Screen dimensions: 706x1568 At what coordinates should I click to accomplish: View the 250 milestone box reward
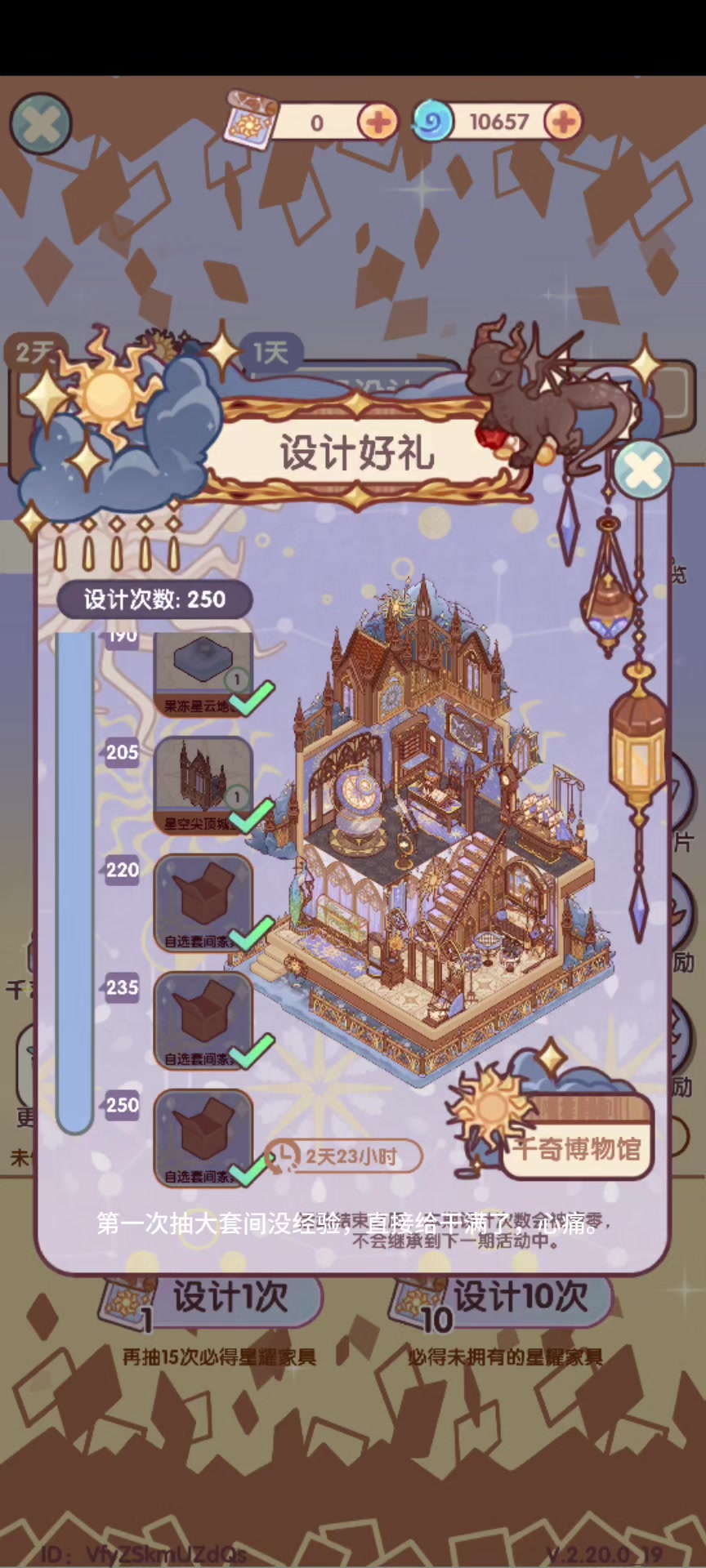203,1137
